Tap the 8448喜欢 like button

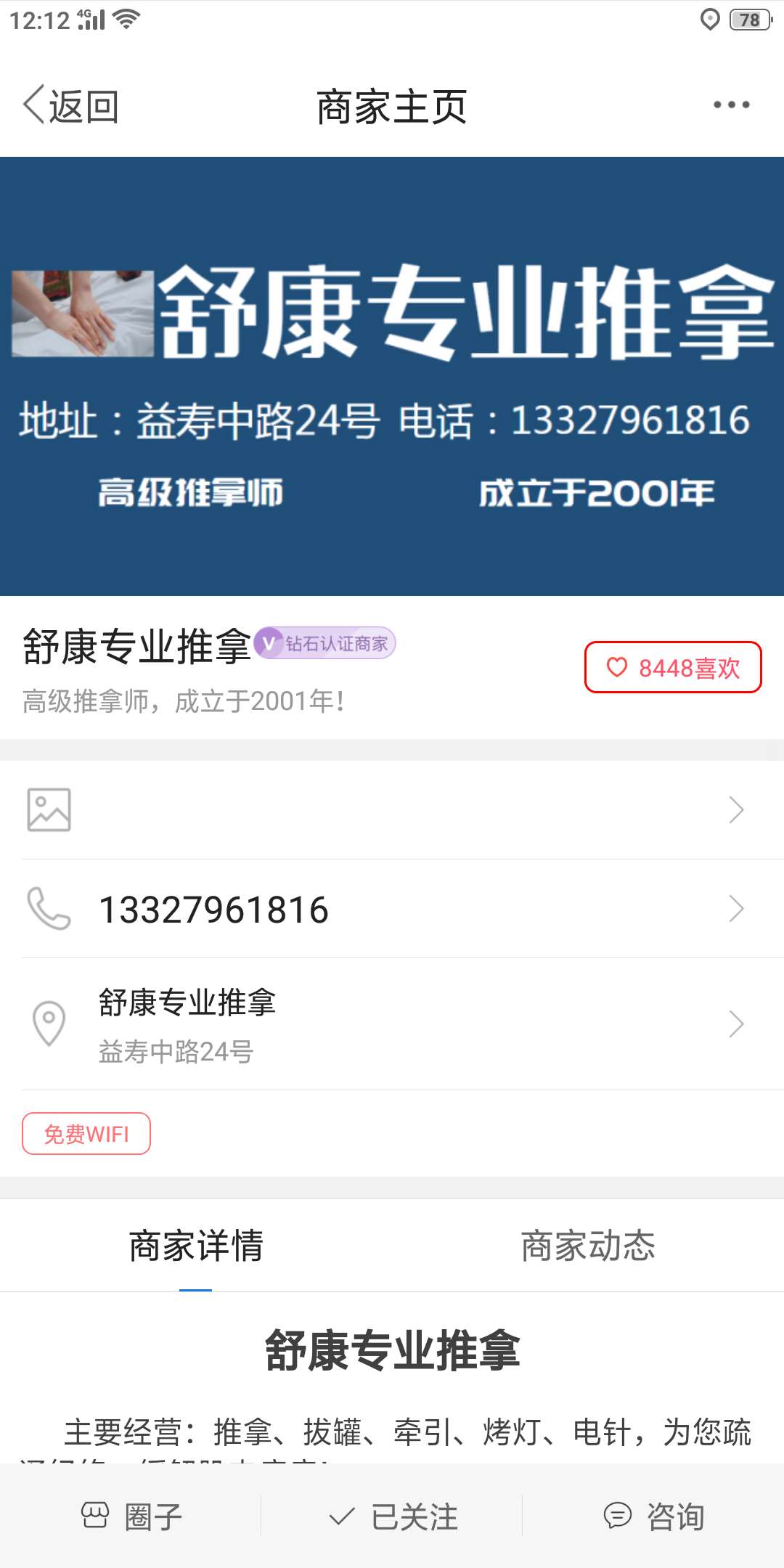pos(673,667)
